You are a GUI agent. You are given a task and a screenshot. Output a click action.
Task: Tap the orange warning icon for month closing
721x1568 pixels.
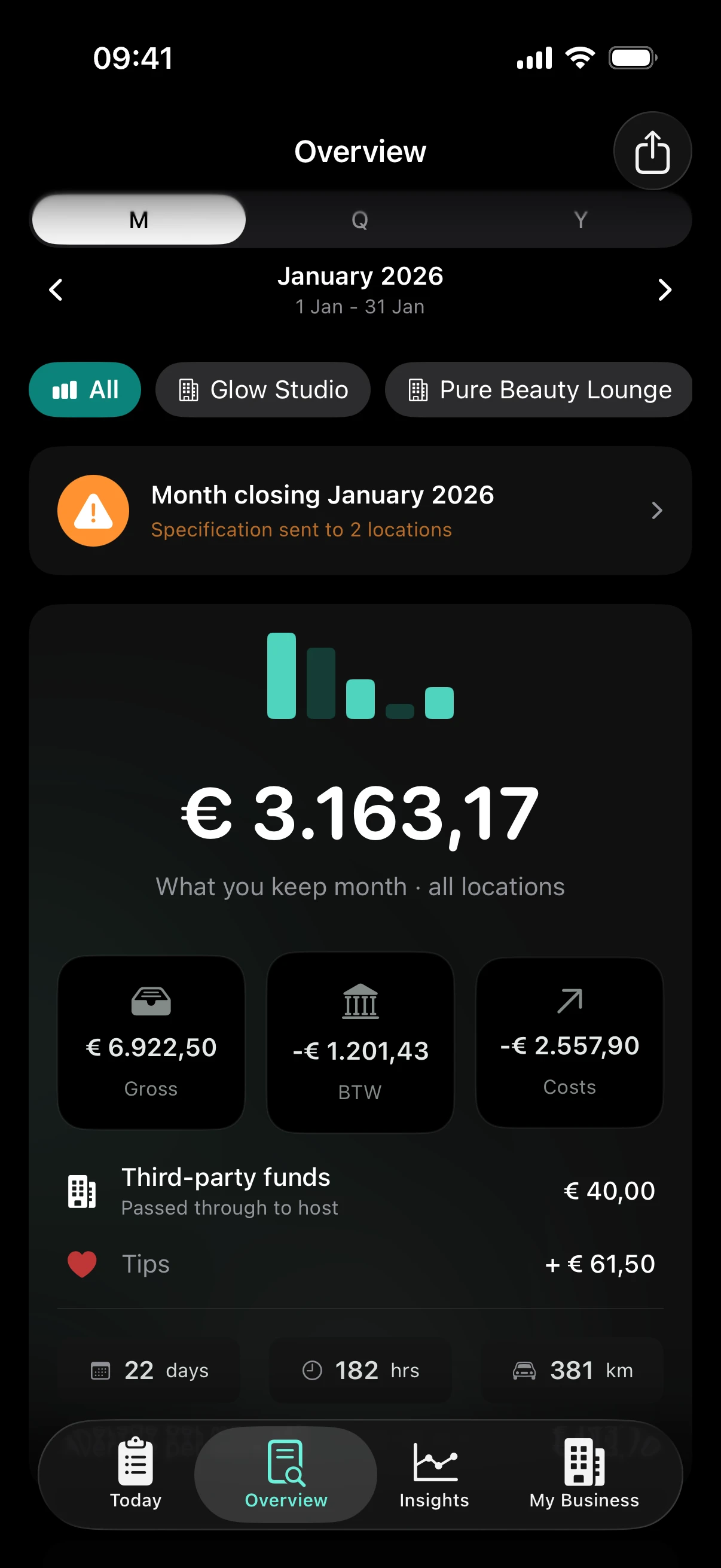93,510
